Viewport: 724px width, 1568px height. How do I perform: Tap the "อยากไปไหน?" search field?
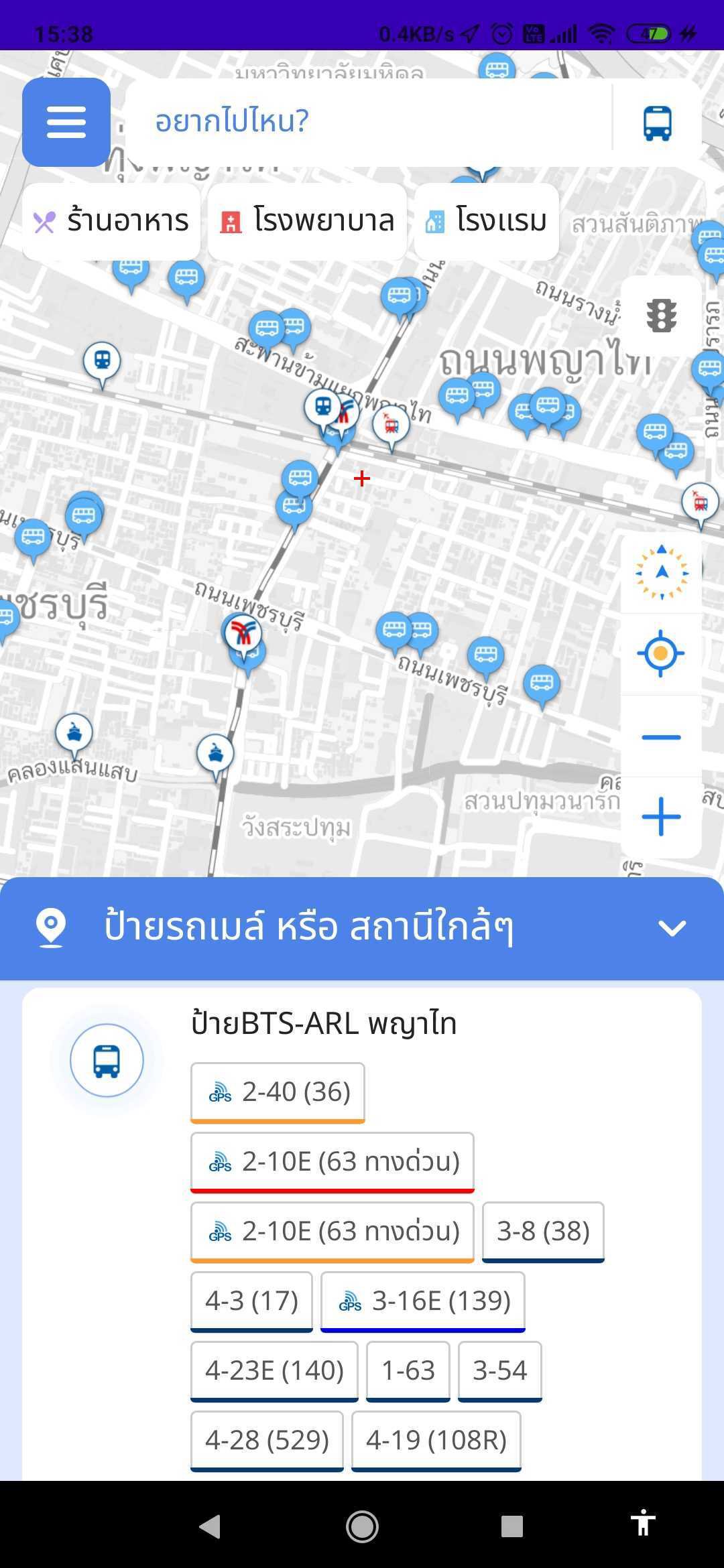coord(369,122)
